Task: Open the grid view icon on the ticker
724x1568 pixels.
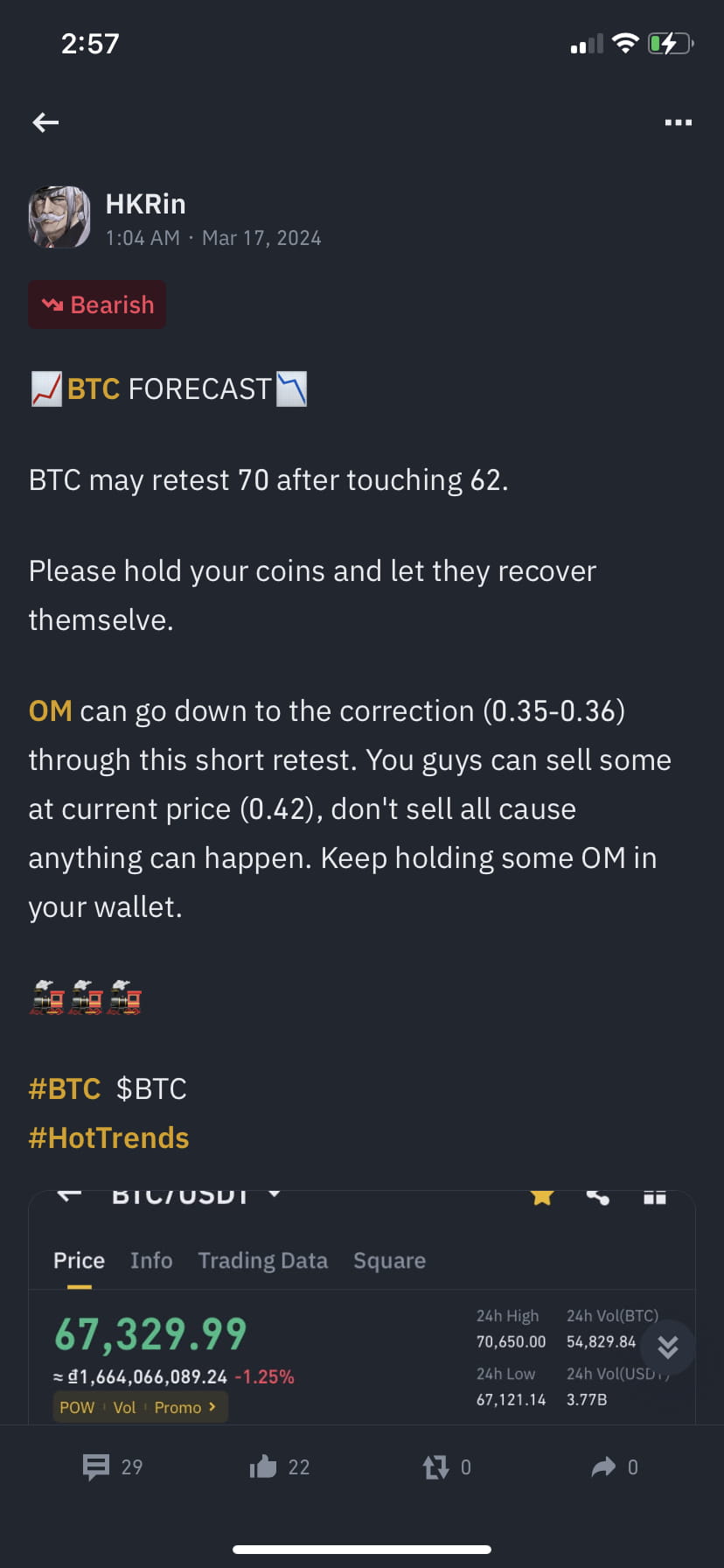Action: [655, 1195]
